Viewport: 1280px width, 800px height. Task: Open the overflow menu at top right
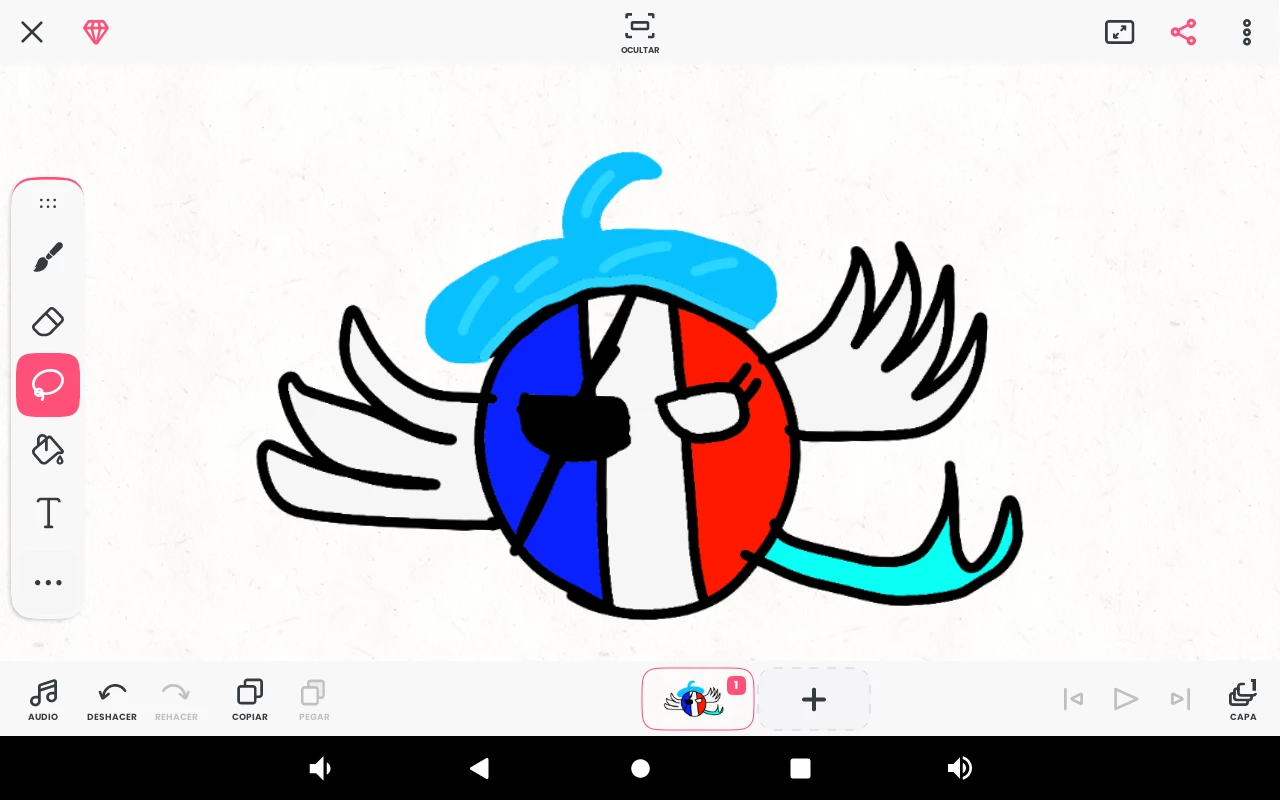click(x=1247, y=32)
